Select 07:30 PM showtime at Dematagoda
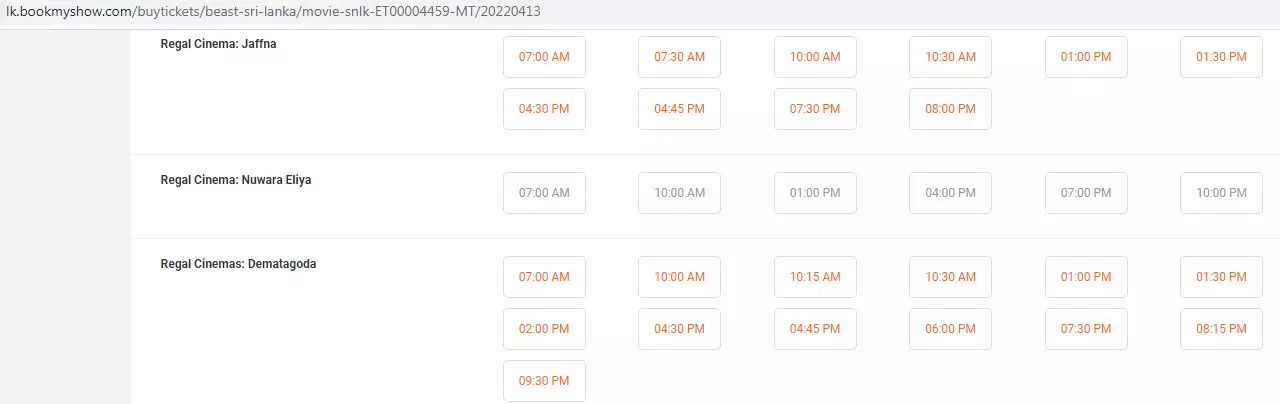Viewport: 1280px width, 404px height. (1086, 329)
